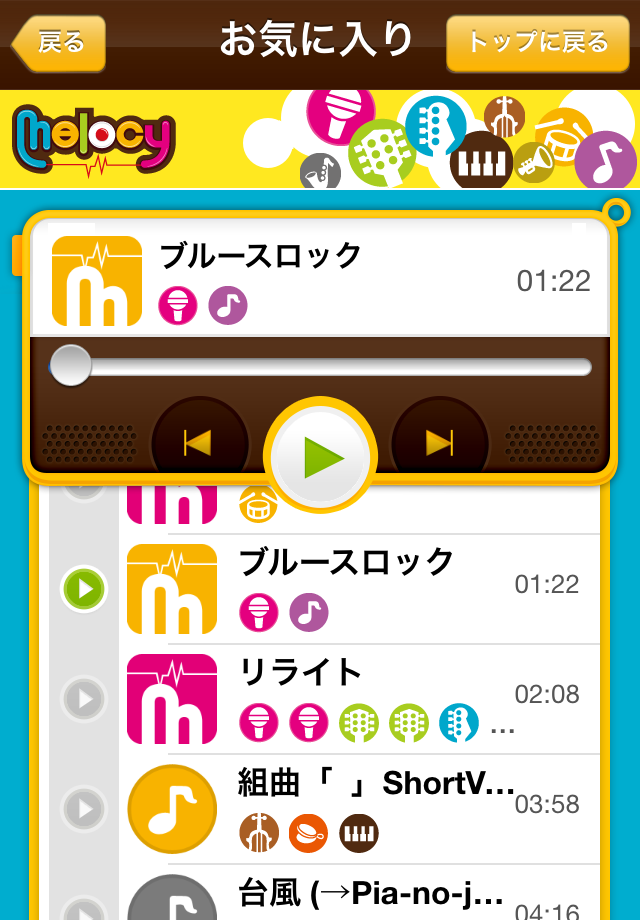Tap the 戻る back button

(58, 43)
